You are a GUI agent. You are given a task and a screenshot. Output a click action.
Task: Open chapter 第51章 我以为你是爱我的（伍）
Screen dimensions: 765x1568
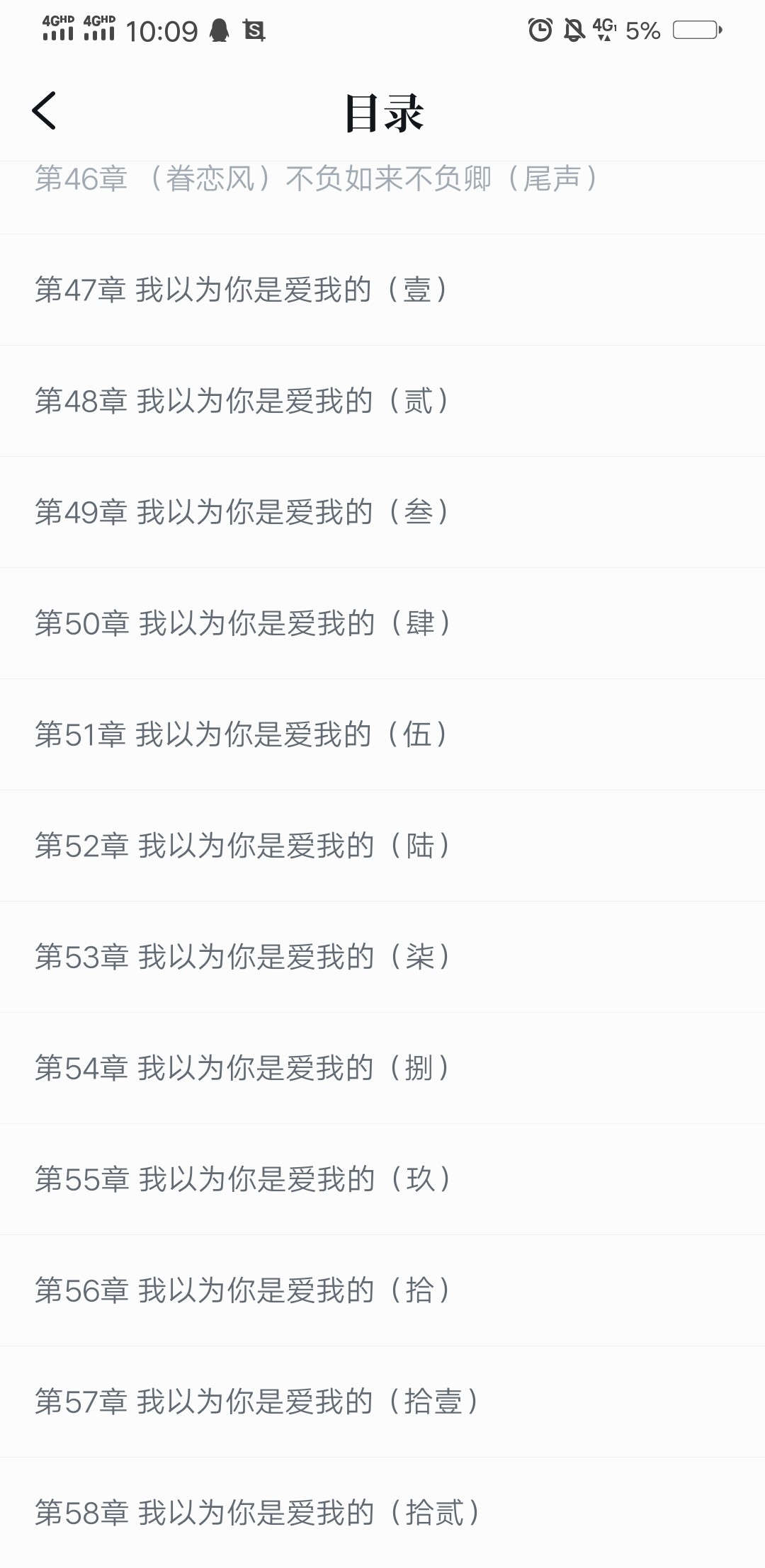click(x=382, y=734)
